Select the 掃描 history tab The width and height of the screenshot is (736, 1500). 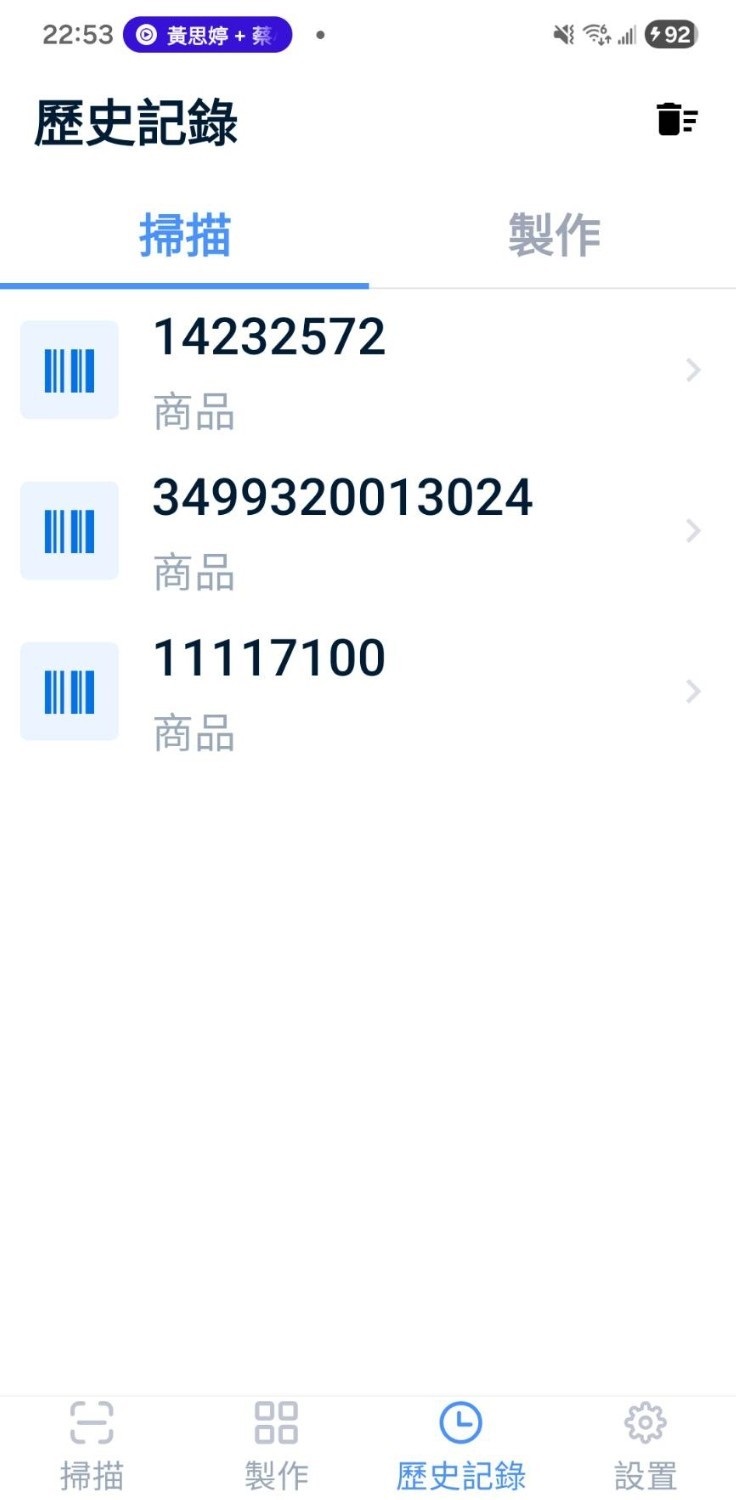coord(185,235)
